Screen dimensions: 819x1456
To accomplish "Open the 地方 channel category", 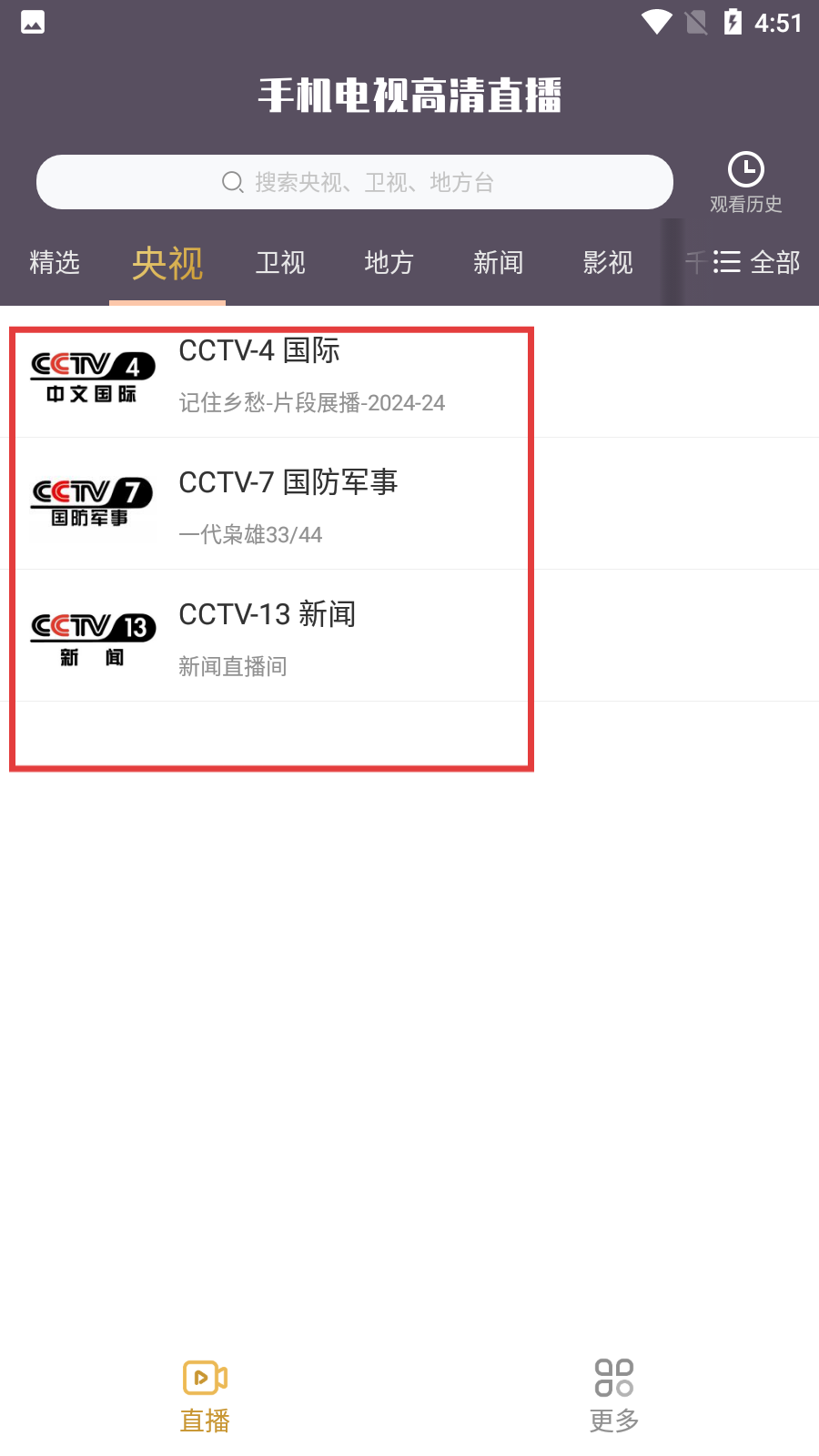I will (x=388, y=263).
